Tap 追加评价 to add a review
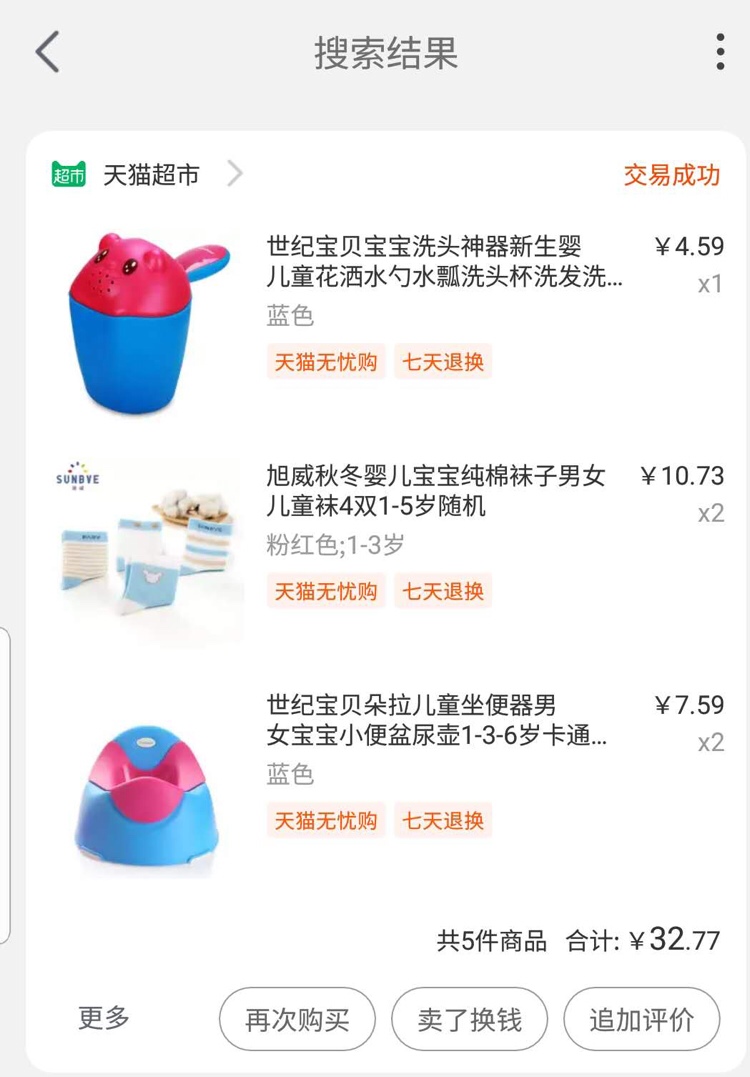Viewport: 750px width, 1077px height. (641, 1020)
